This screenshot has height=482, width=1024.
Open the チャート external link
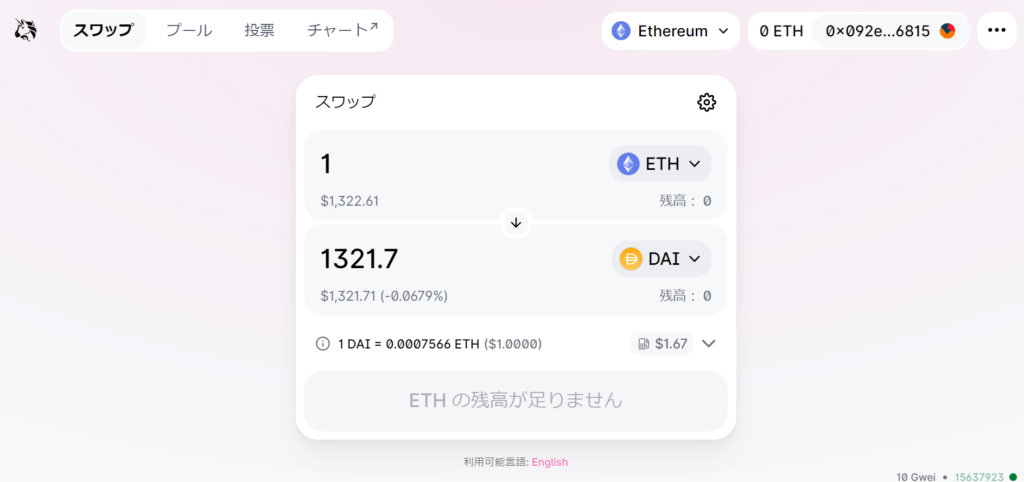click(x=342, y=30)
